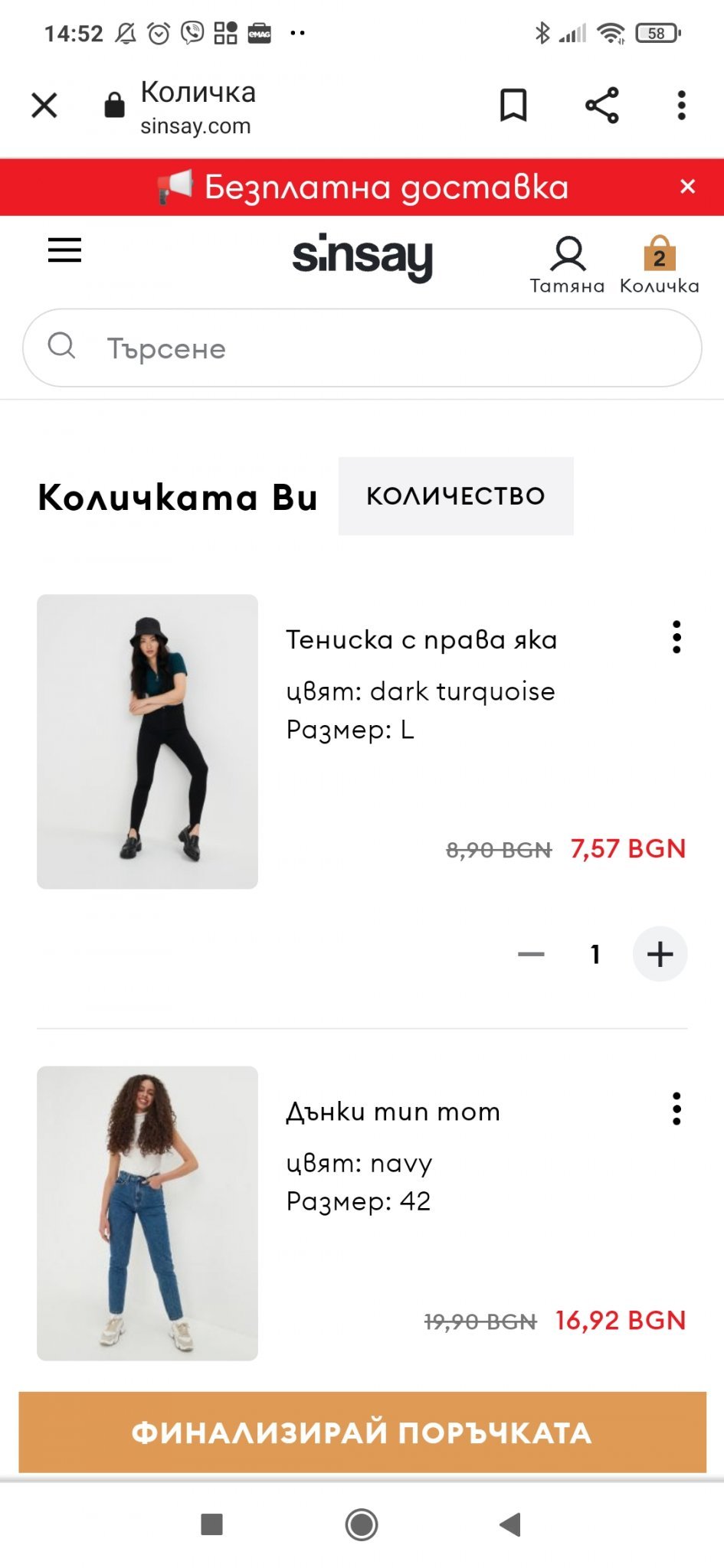Open the browser overflow menu
This screenshot has width=724, height=1568.
(681, 106)
